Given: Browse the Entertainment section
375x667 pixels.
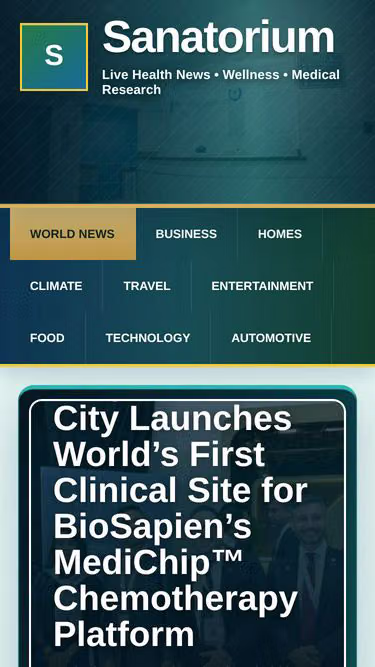Looking at the screenshot, I should pyautogui.click(x=262, y=286).
